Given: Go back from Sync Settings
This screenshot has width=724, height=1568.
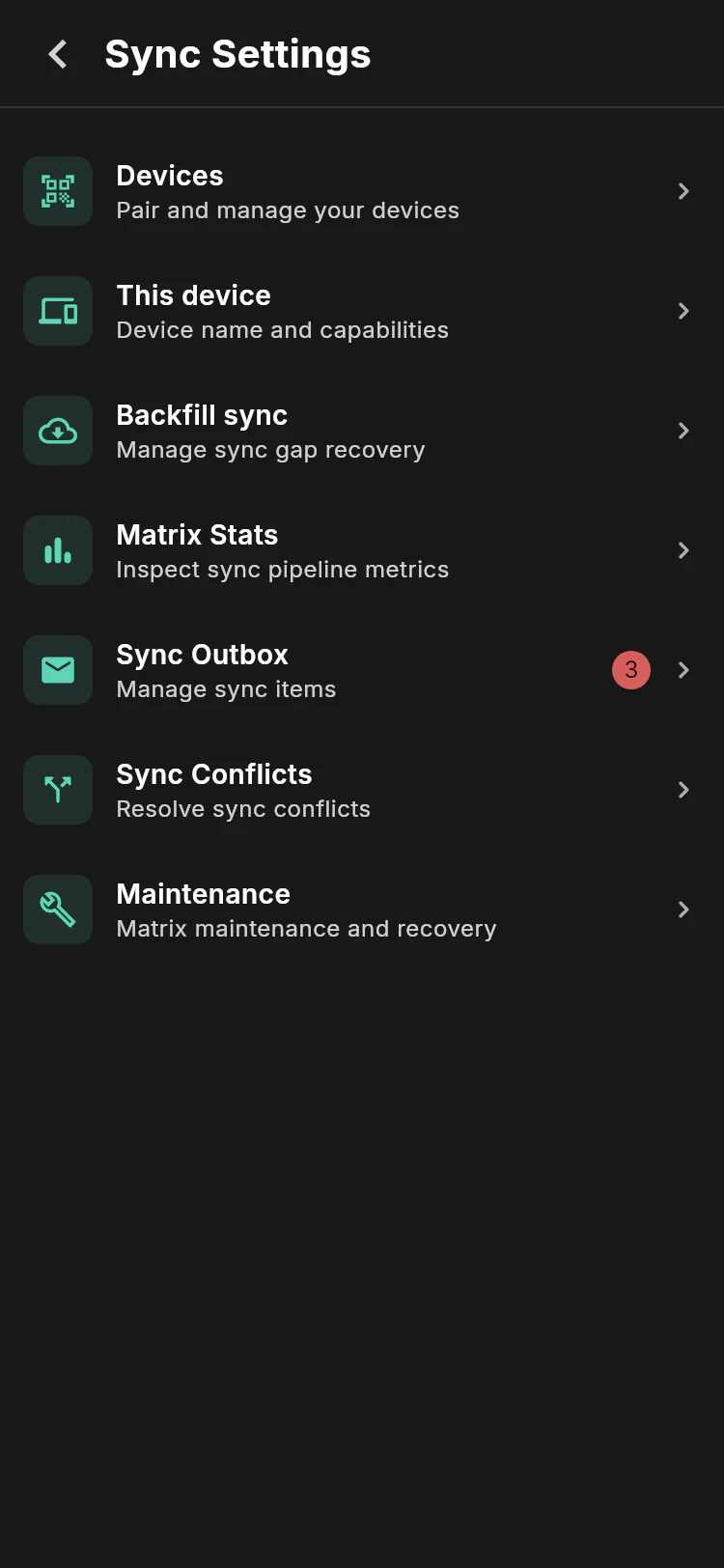Looking at the screenshot, I should [58, 54].
